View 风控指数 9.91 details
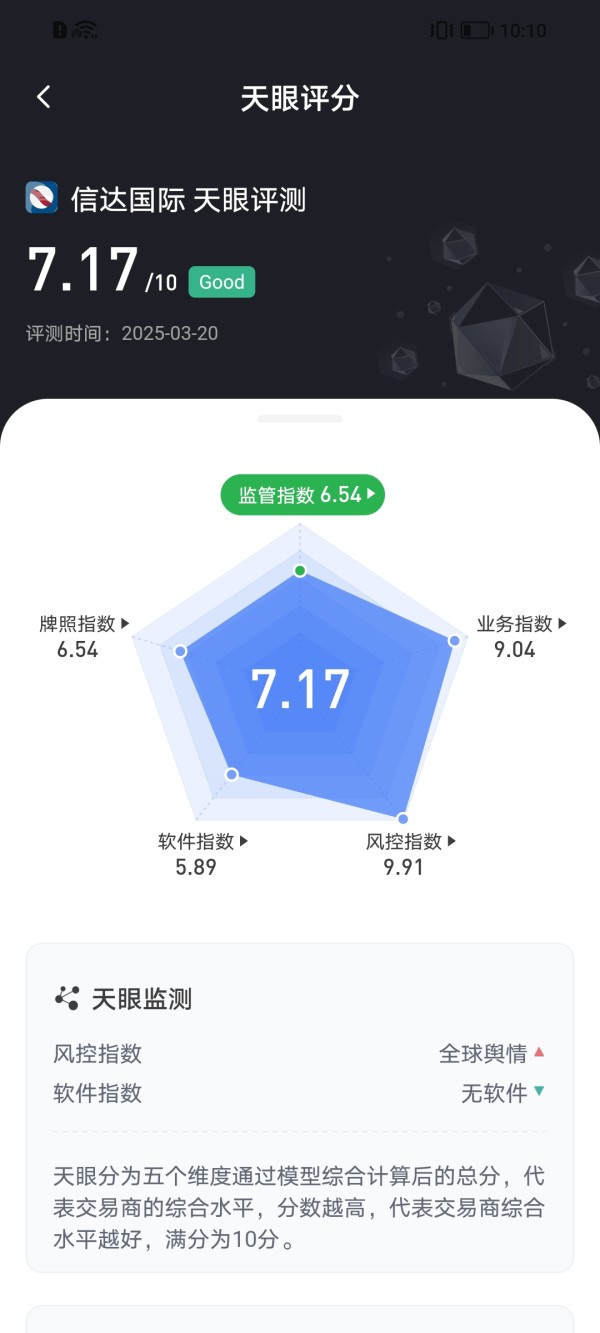The image size is (600, 1333). [x=411, y=854]
